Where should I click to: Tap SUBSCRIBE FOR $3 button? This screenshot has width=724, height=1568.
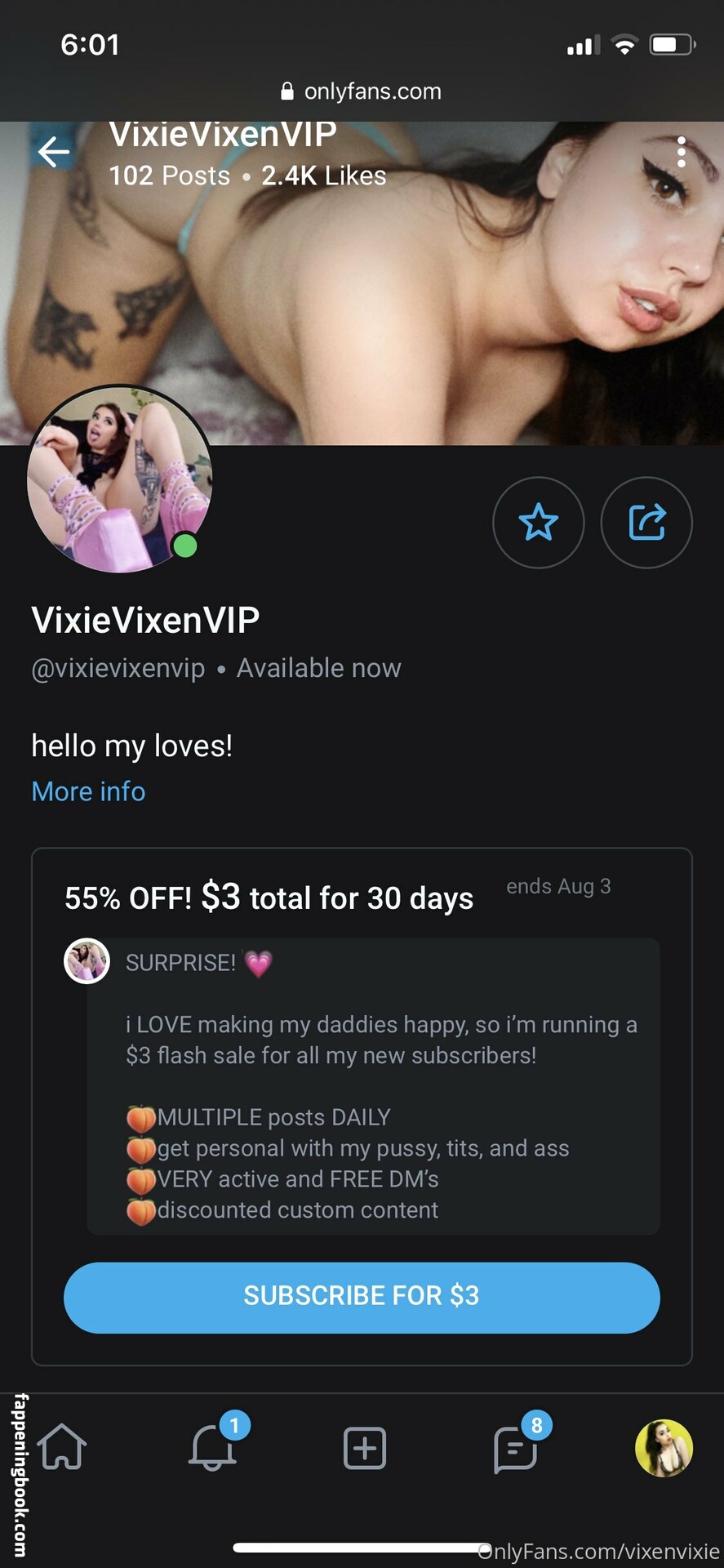point(362,1296)
